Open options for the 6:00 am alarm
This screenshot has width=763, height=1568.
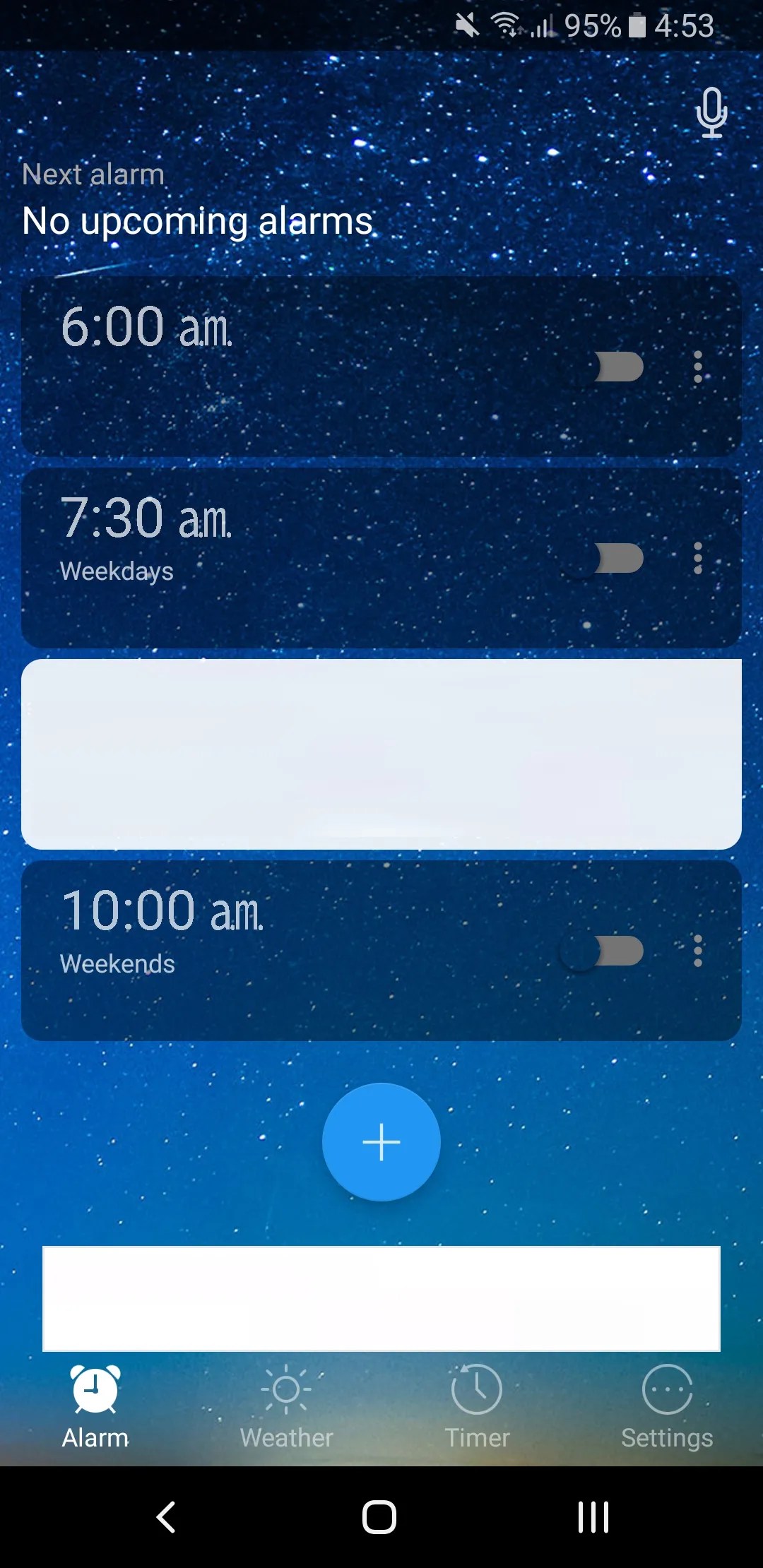coord(698,367)
